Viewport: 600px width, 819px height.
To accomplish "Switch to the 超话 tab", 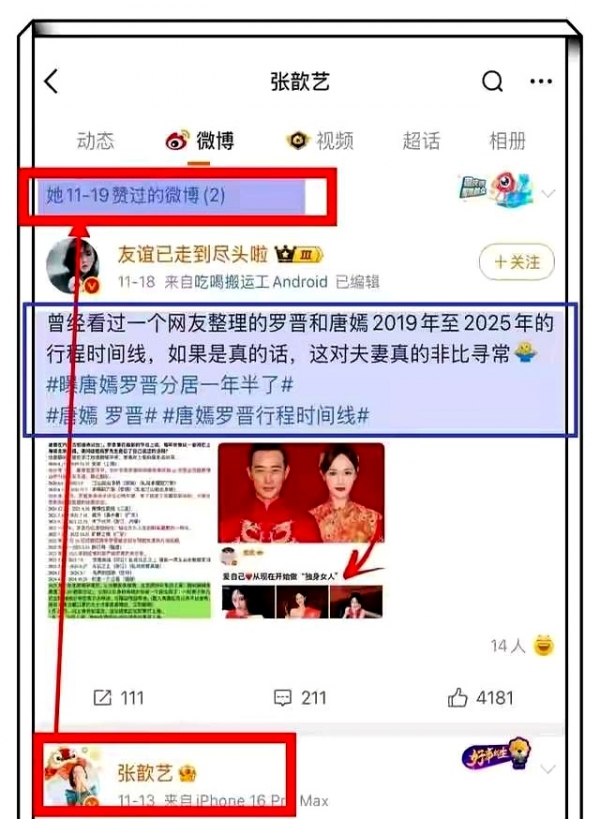I will 421,141.
